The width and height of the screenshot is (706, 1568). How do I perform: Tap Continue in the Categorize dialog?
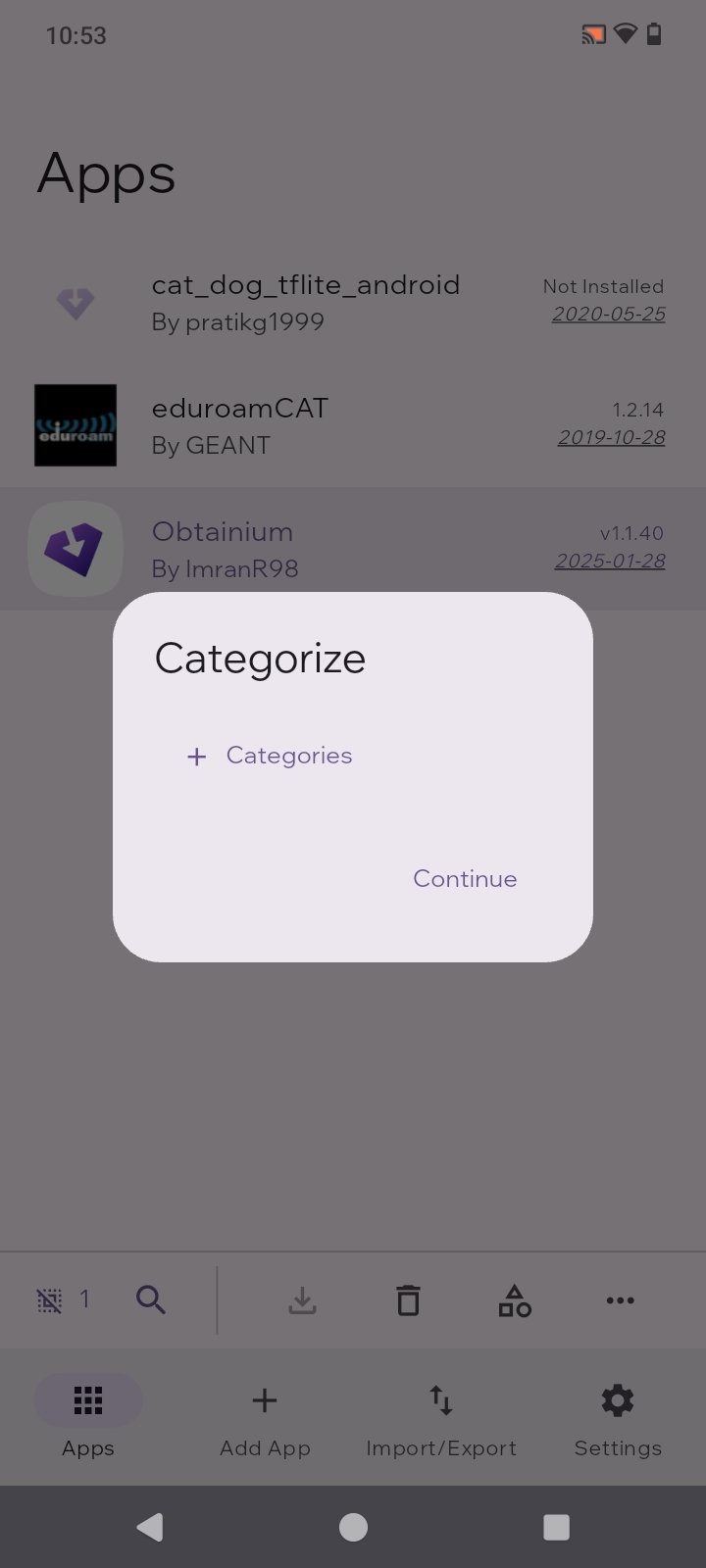pos(465,878)
